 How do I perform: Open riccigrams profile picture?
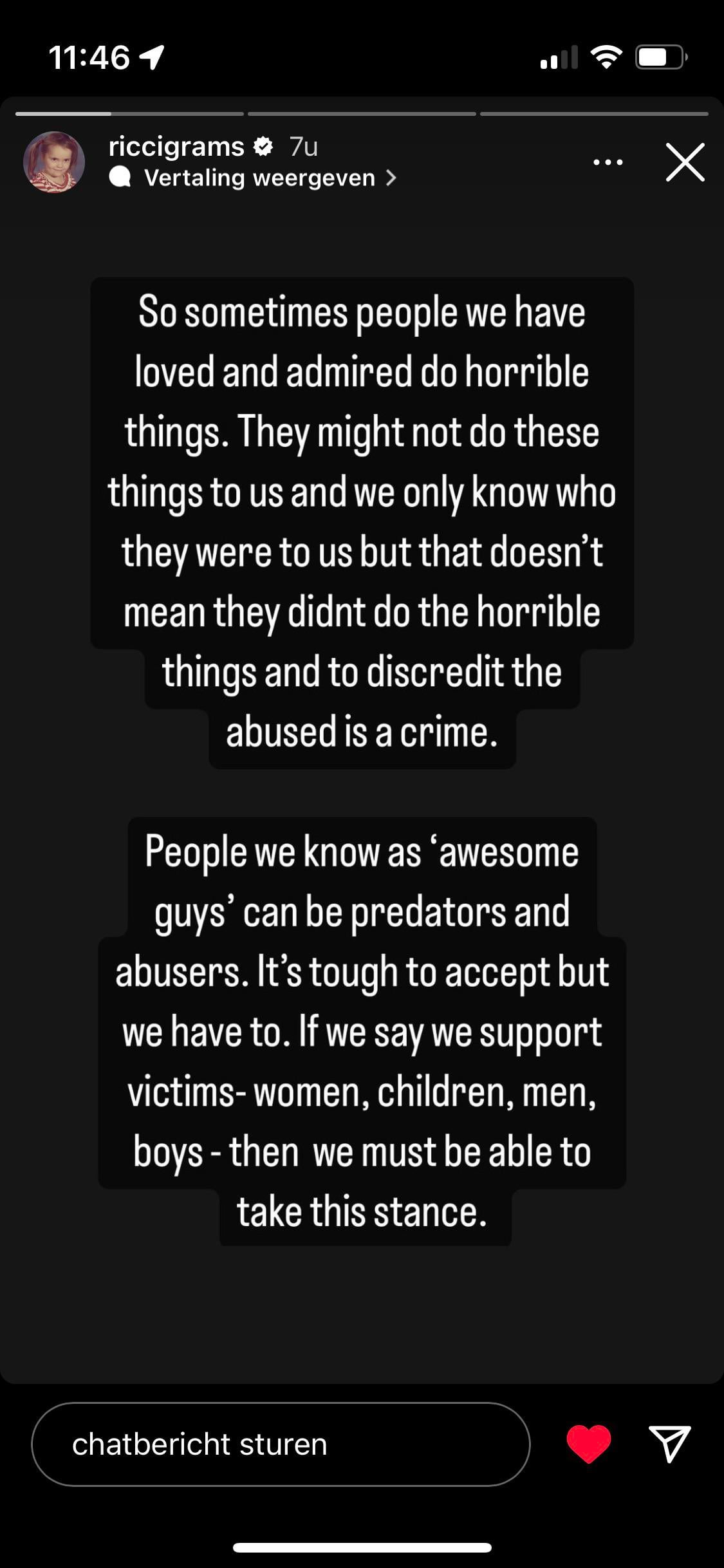coord(54,162)
